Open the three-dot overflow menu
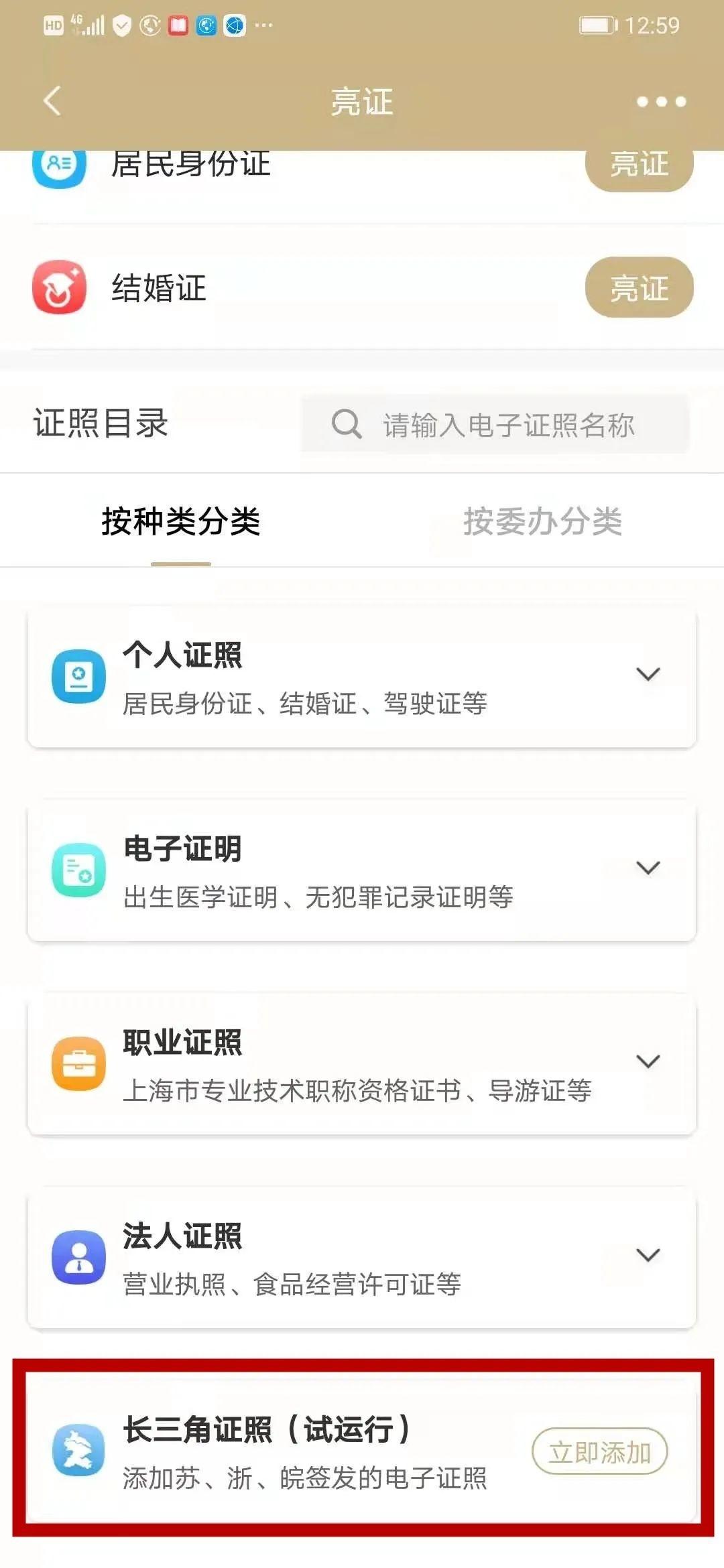Screen dimensions: 724x1568 (x=661, y=102)
